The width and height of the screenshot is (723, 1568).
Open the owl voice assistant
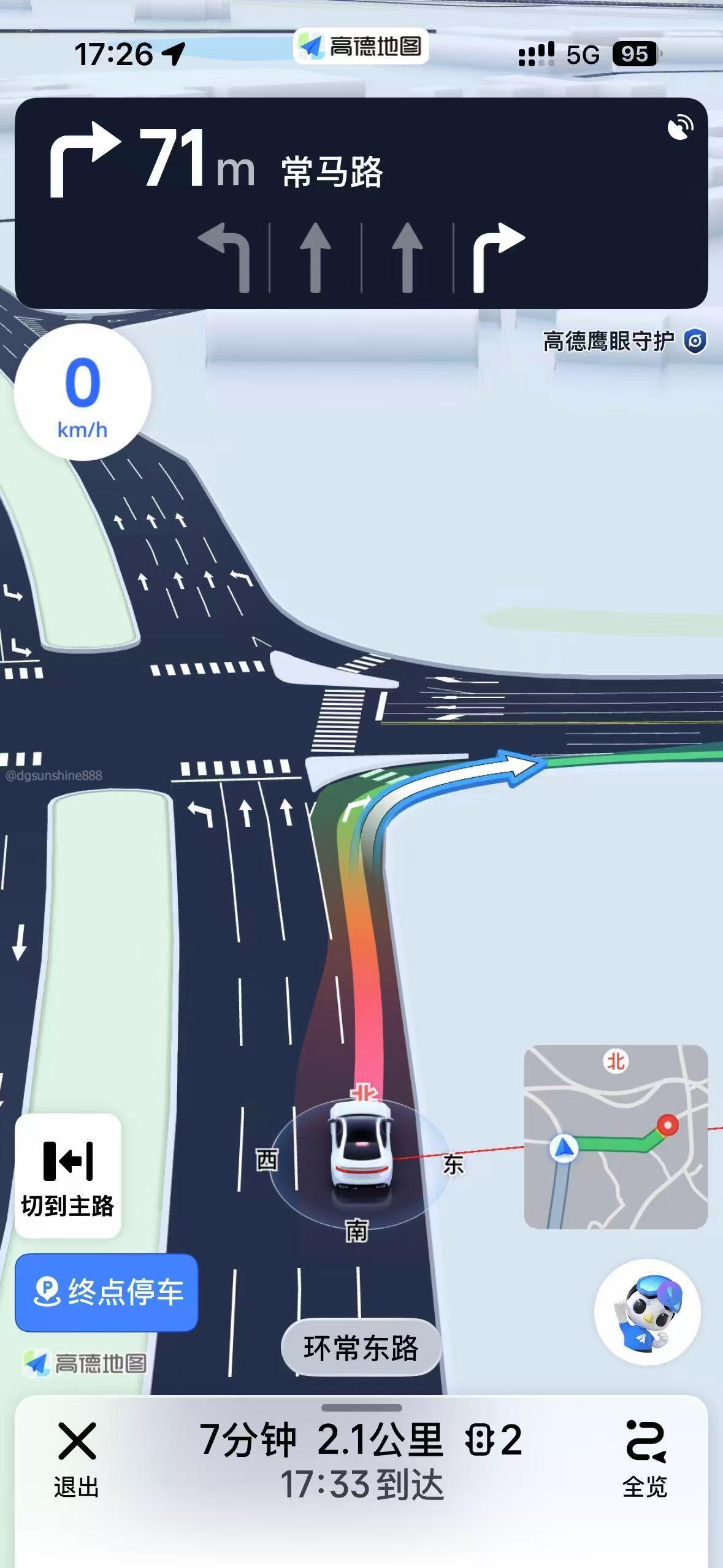click(x=648, y=1312)
